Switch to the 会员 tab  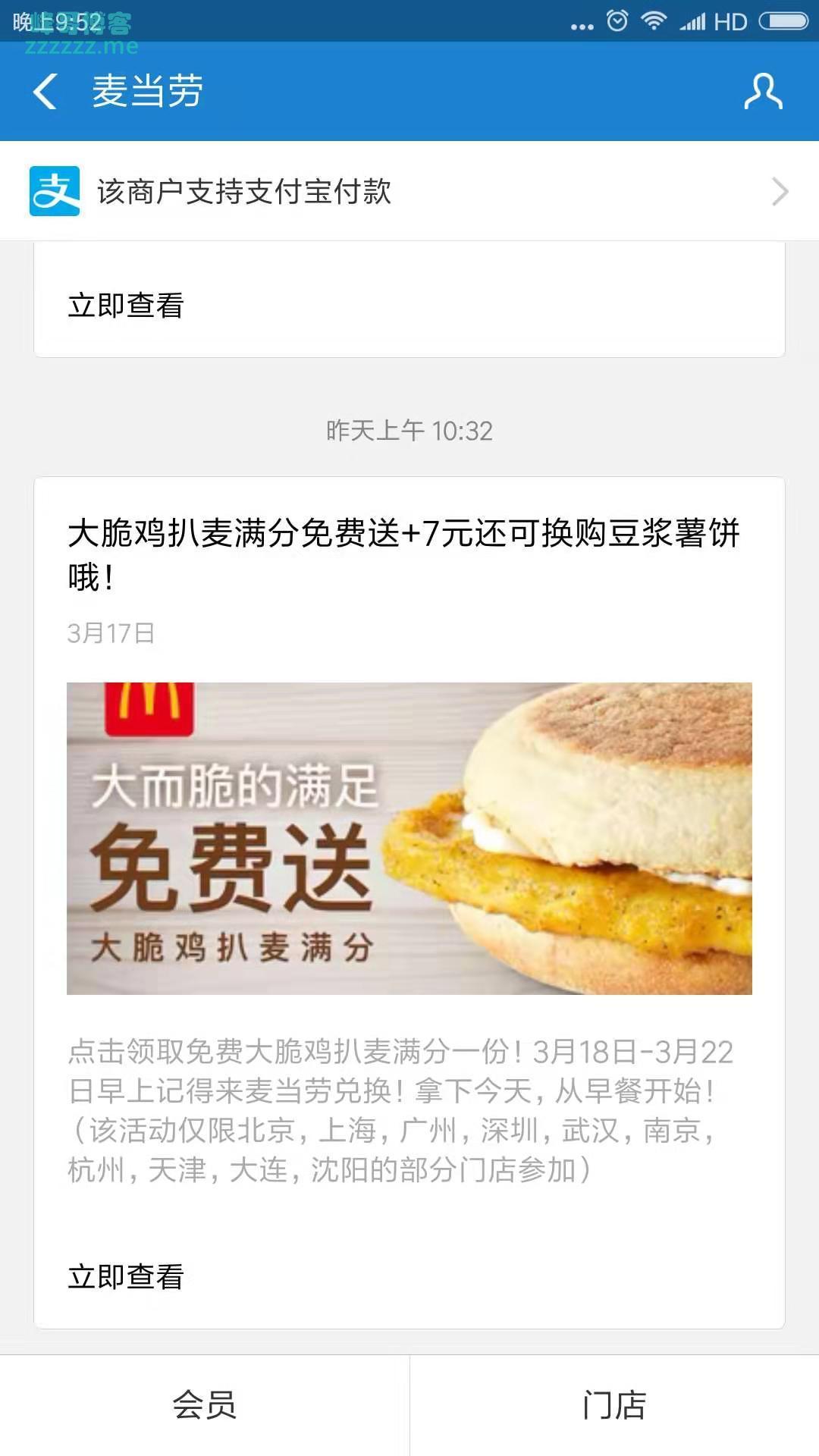pos(205,1407)
